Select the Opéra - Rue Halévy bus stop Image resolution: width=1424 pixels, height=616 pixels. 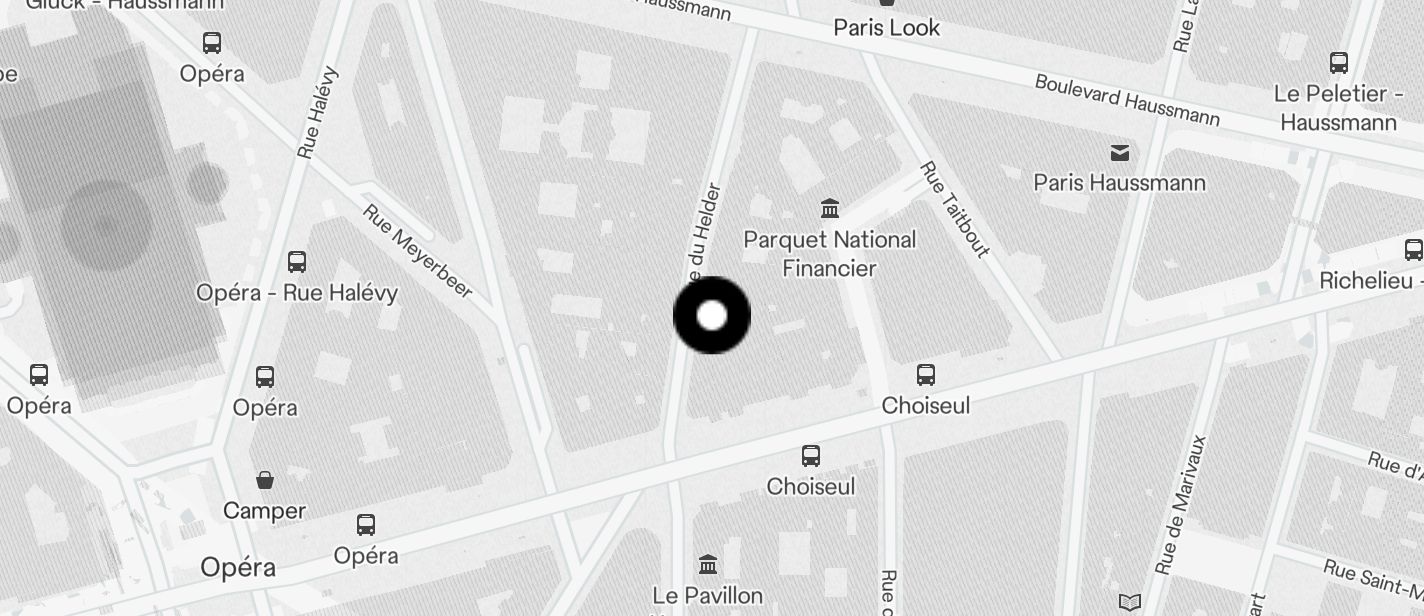[x=297, y=262]
